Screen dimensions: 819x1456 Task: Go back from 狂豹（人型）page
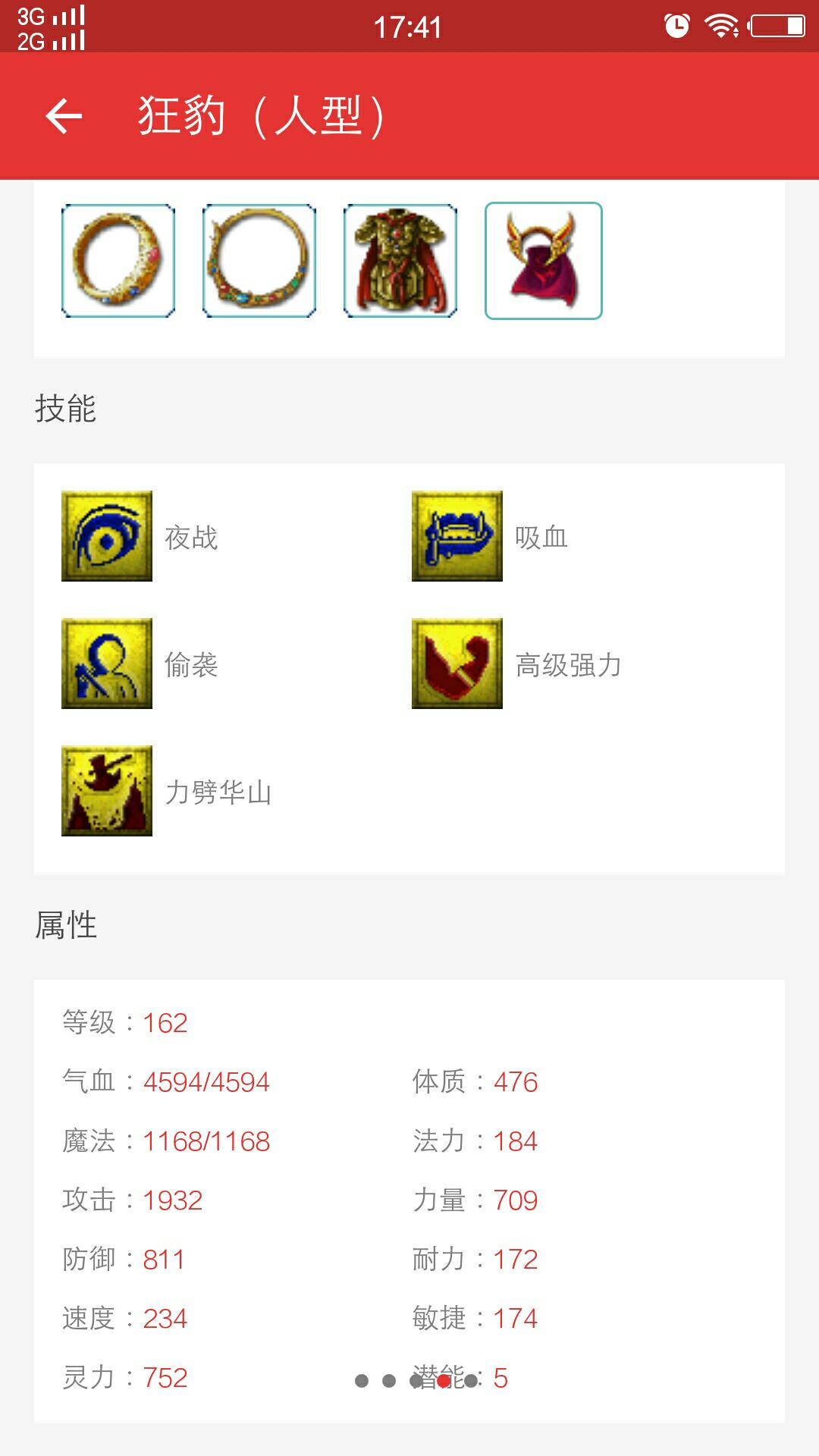point(64,116)
